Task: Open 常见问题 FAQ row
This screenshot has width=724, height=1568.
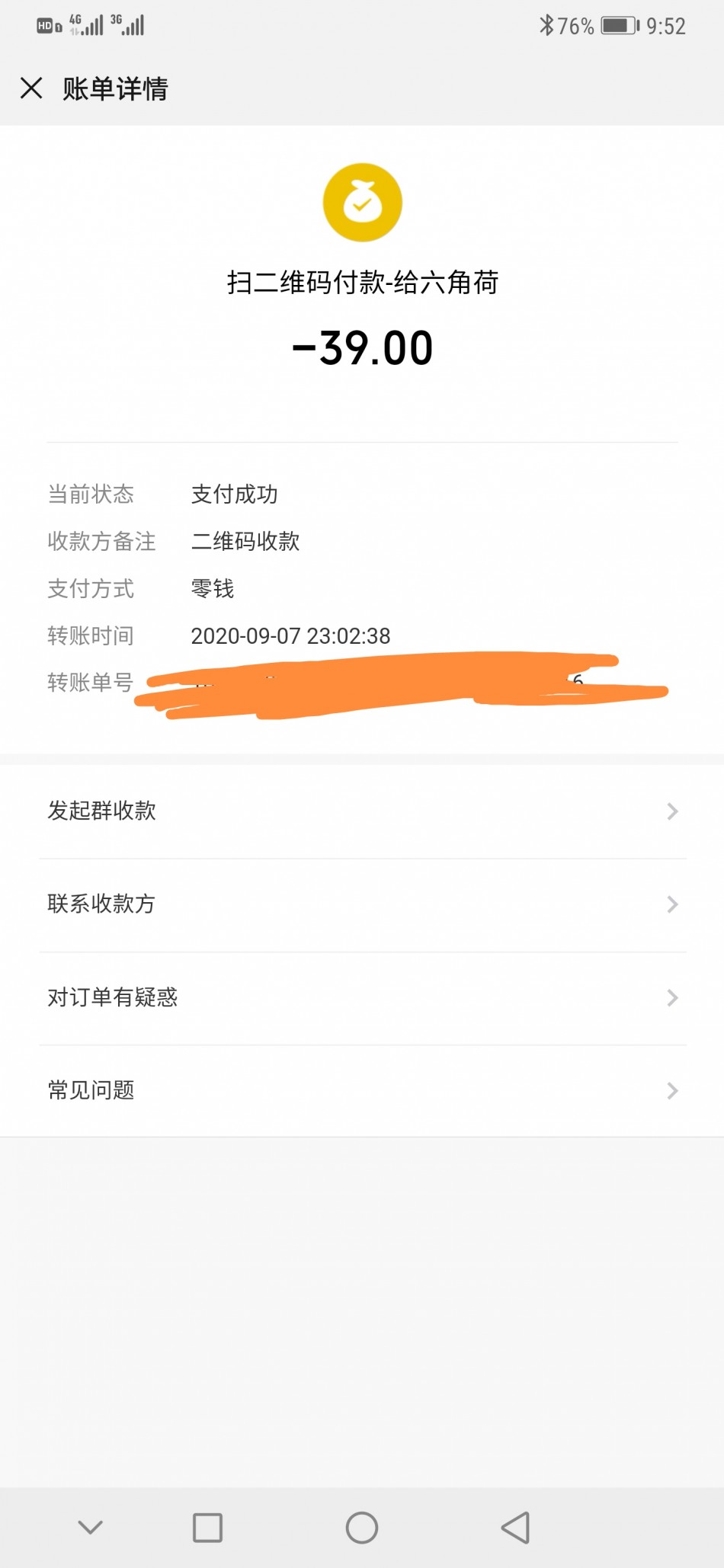Action: (x=362, y=1090)
